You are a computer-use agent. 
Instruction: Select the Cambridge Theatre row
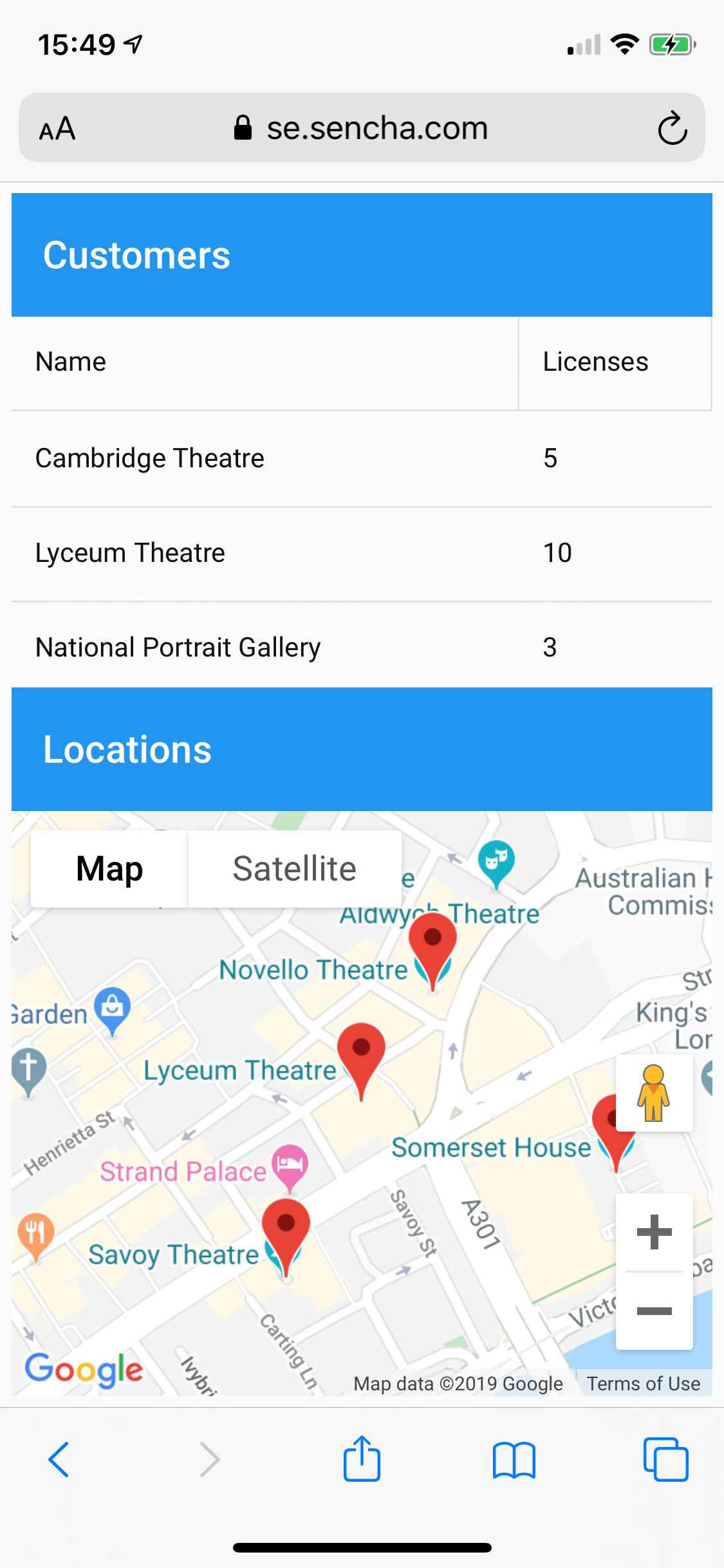[x=362, y=459]
